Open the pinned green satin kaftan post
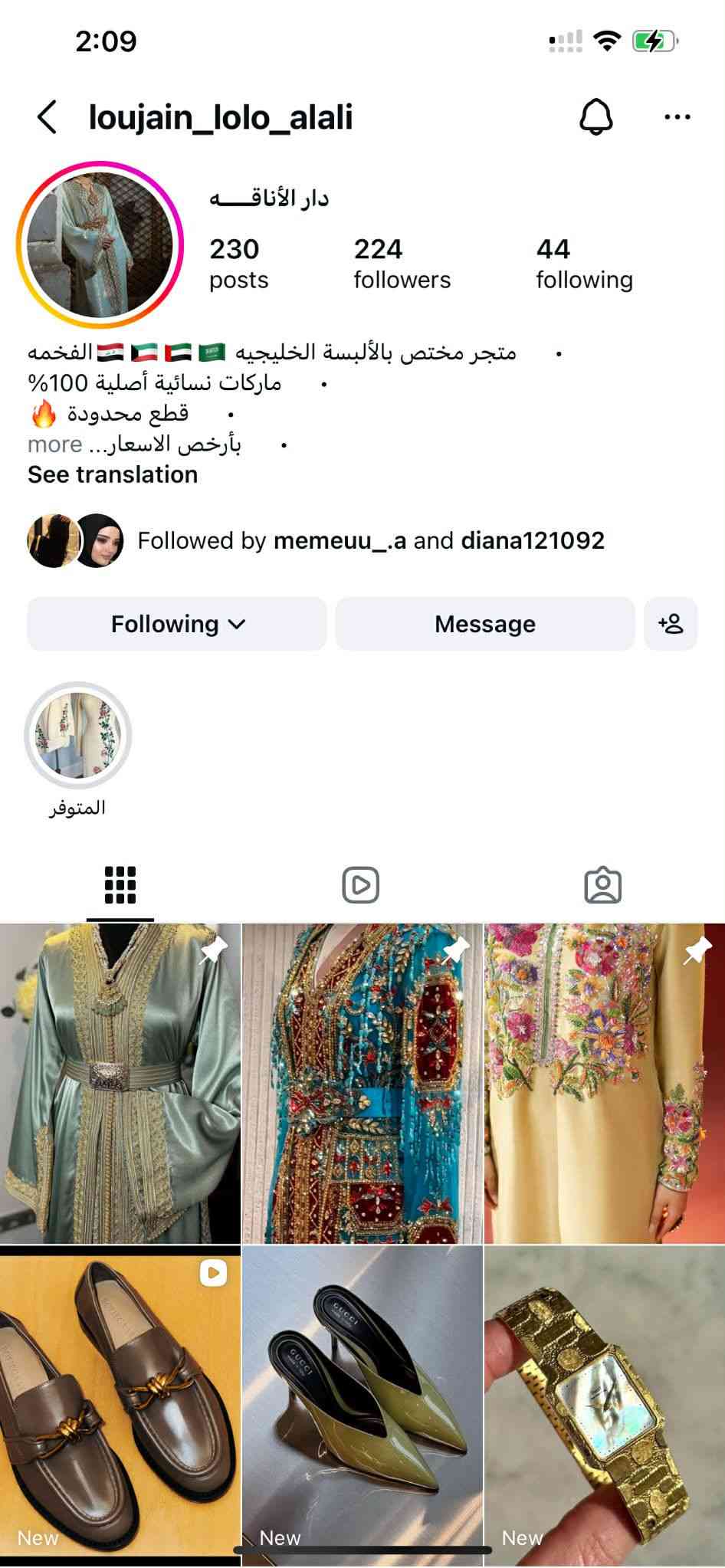Screen dimensions: 725x1568 (120, 1082)
